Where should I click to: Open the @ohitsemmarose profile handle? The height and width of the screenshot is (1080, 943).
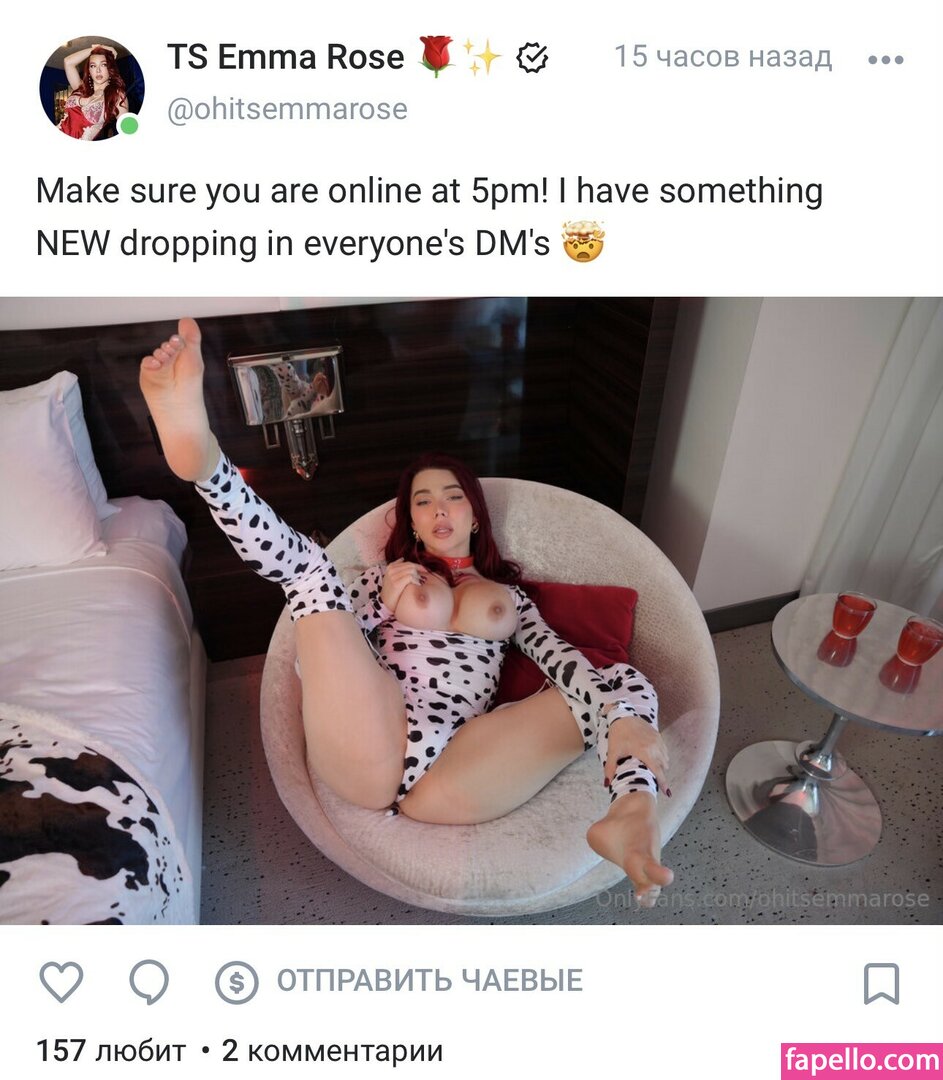tap(287, 108)
